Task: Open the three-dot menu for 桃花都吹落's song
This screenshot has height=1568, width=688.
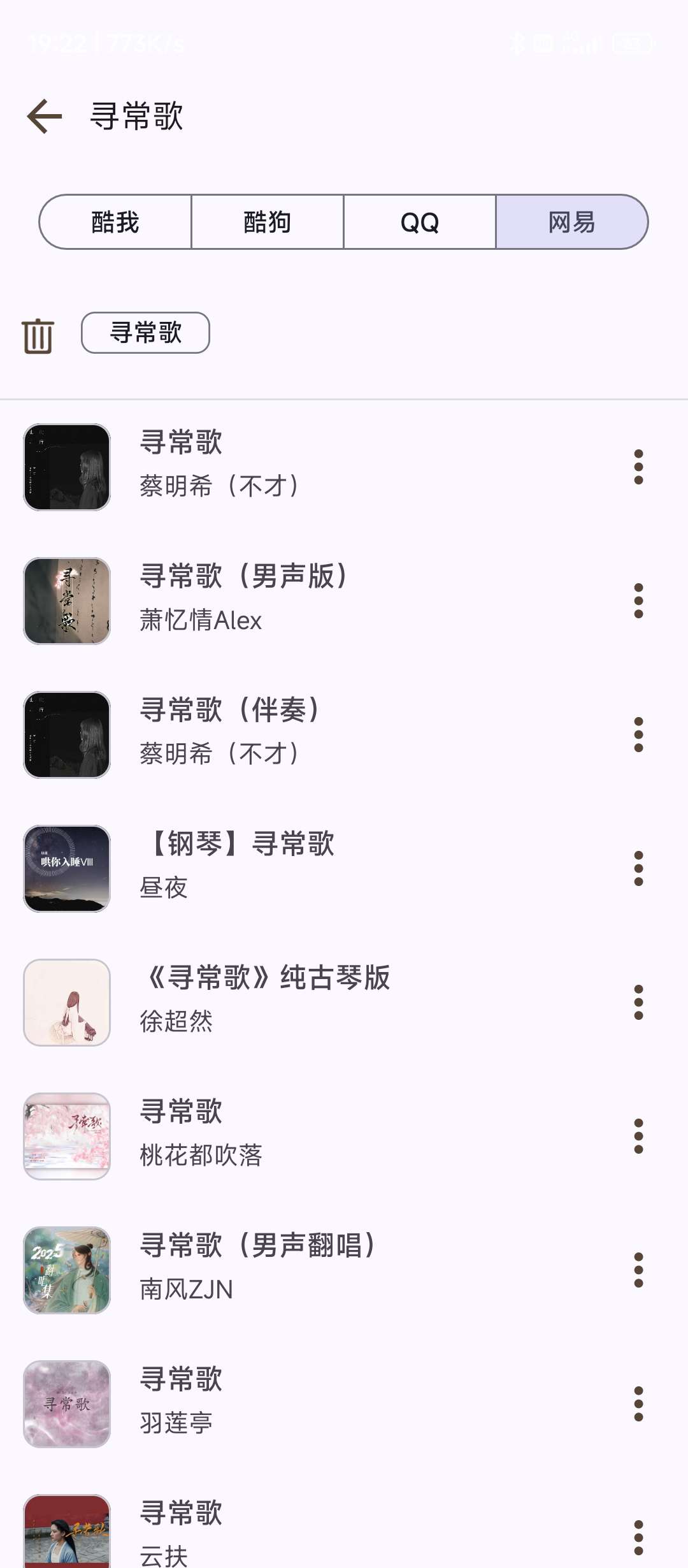Action: pyautogui.click(x=639, y=1136)
